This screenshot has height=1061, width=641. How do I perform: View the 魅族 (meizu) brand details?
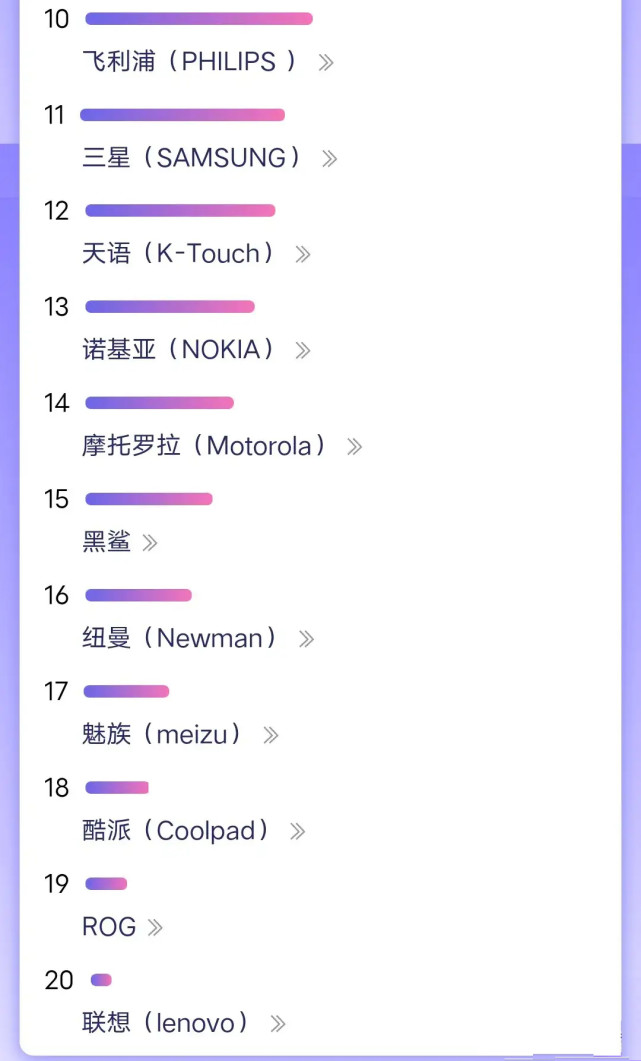click(180, 734)
